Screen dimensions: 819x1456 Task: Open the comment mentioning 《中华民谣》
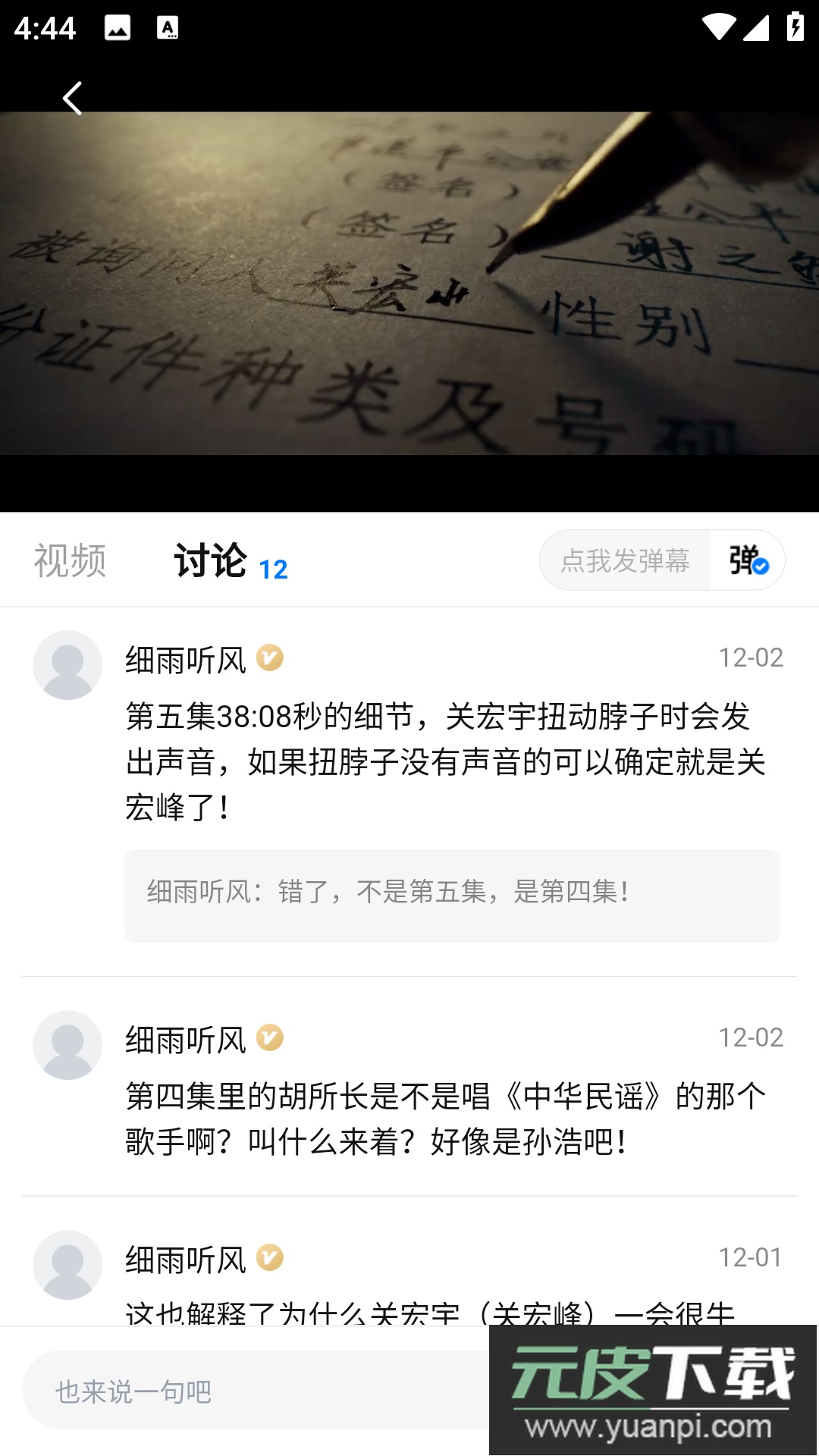[x=446, y=1119]
